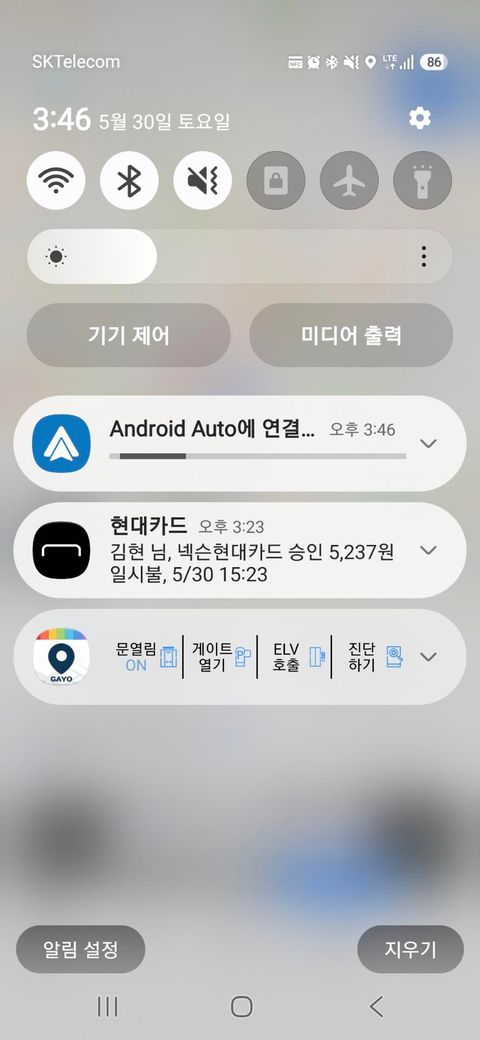Open brightness more options menu
The width and height of the screenshot is (480, 1040).
click(x=424, y=257)
